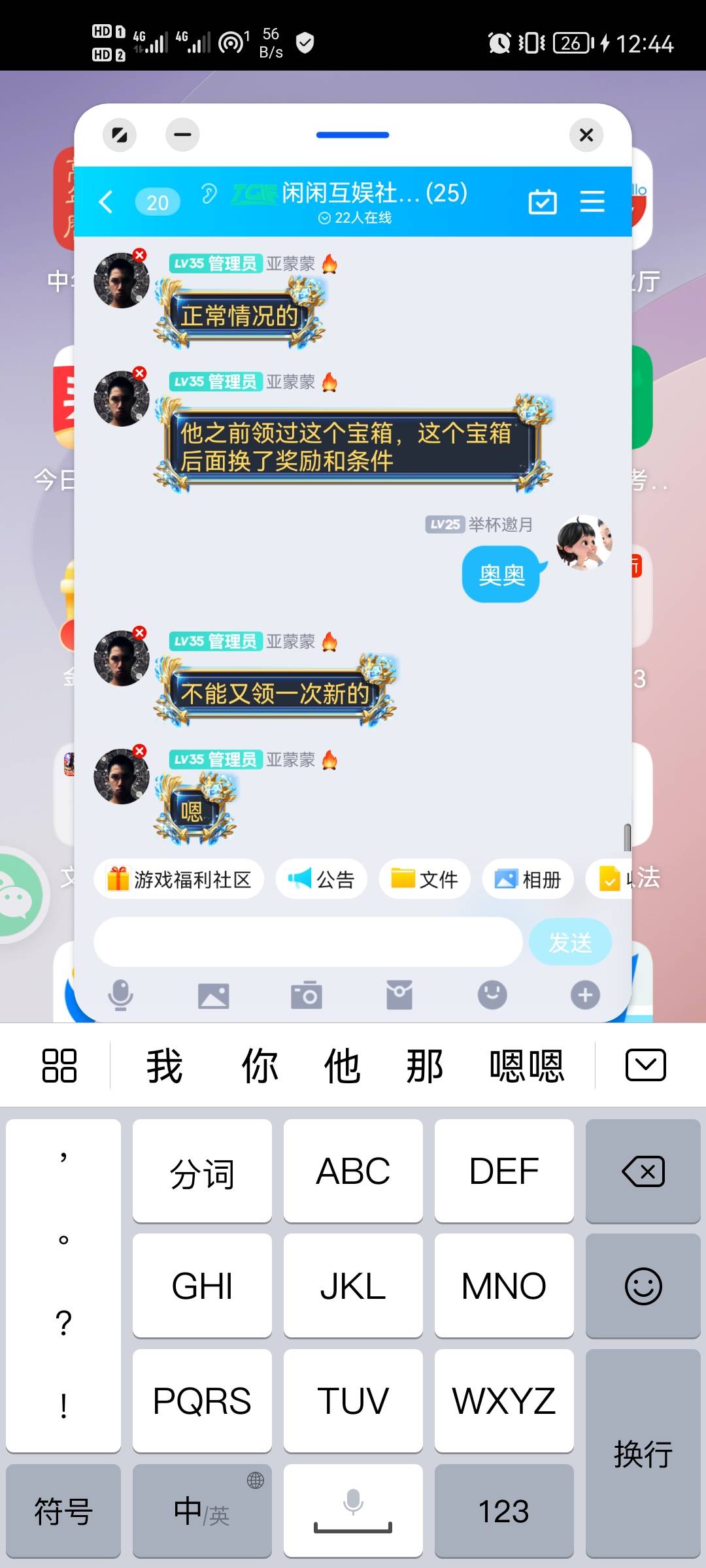Open more attachment options plus icon

585,996
